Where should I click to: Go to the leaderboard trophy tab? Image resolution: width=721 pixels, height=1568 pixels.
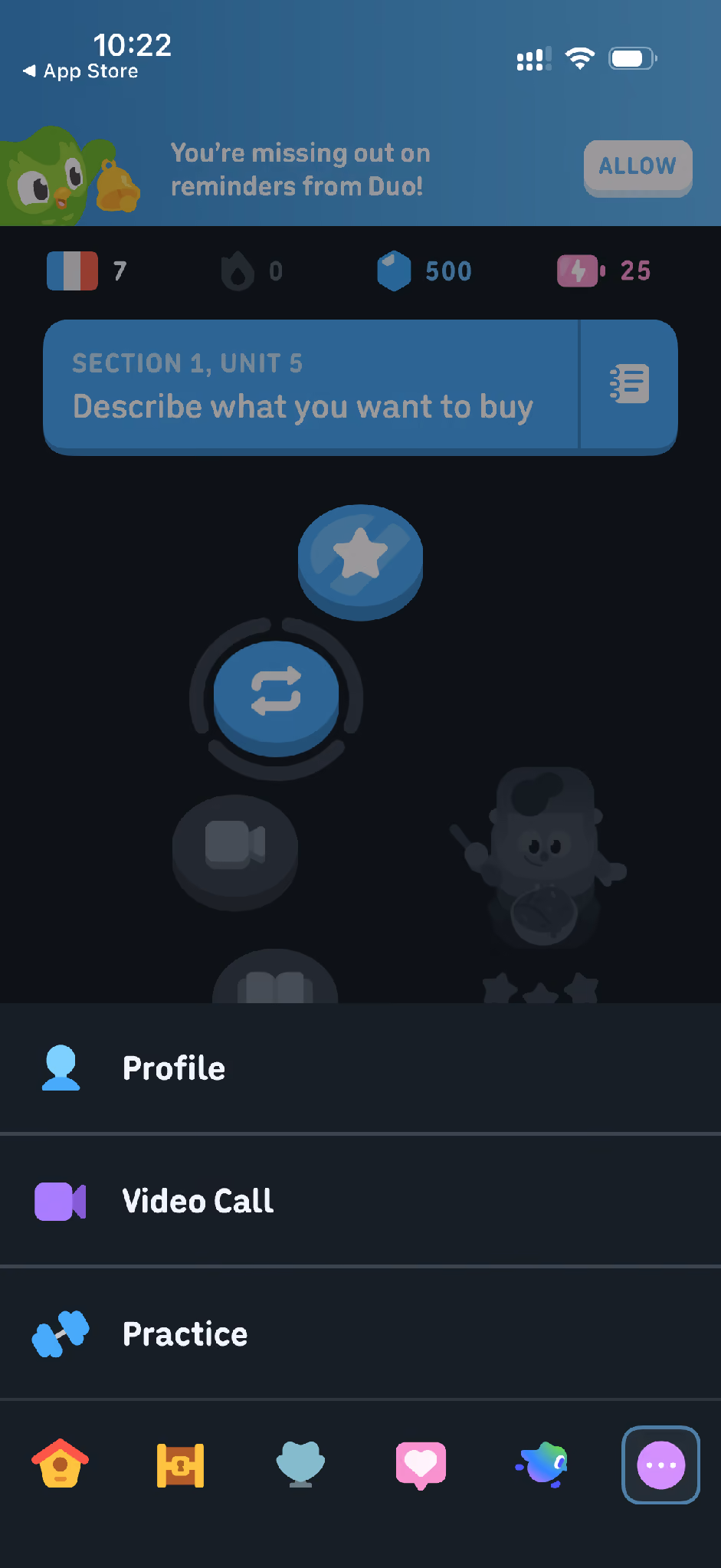click(300, 1465)
